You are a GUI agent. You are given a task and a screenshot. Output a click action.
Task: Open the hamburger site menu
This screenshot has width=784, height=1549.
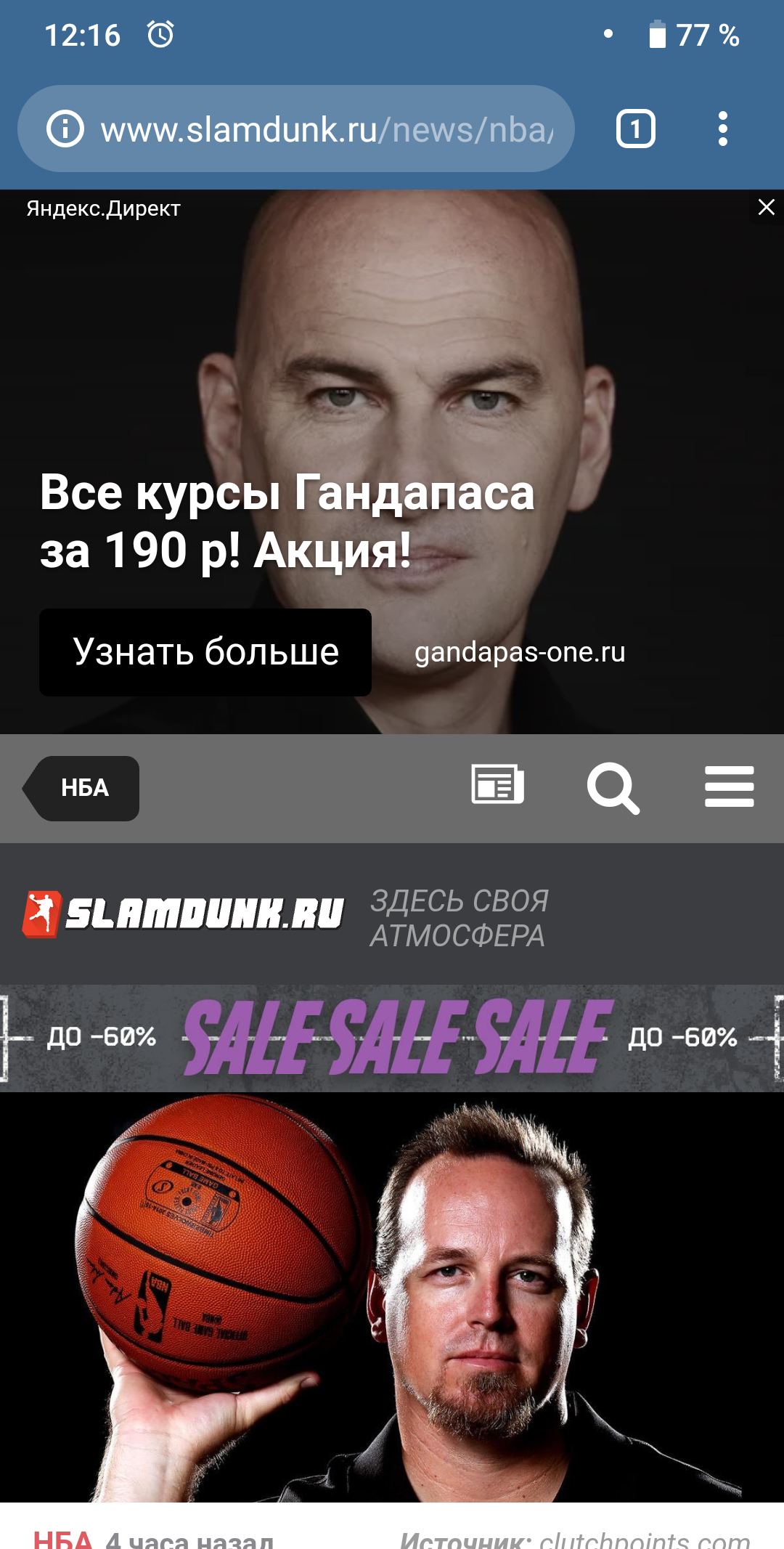730,786
